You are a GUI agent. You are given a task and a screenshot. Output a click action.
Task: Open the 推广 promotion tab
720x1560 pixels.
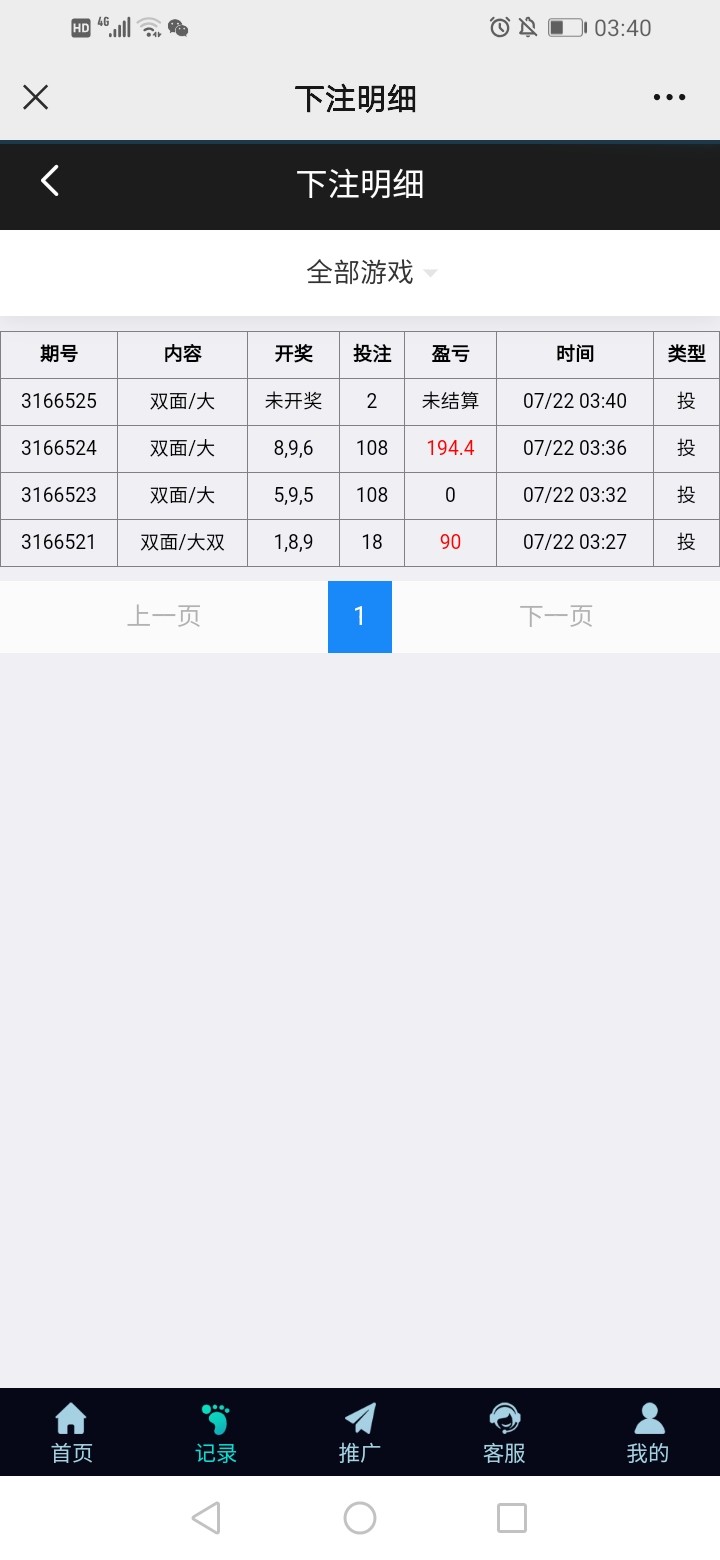(360, 1432)
